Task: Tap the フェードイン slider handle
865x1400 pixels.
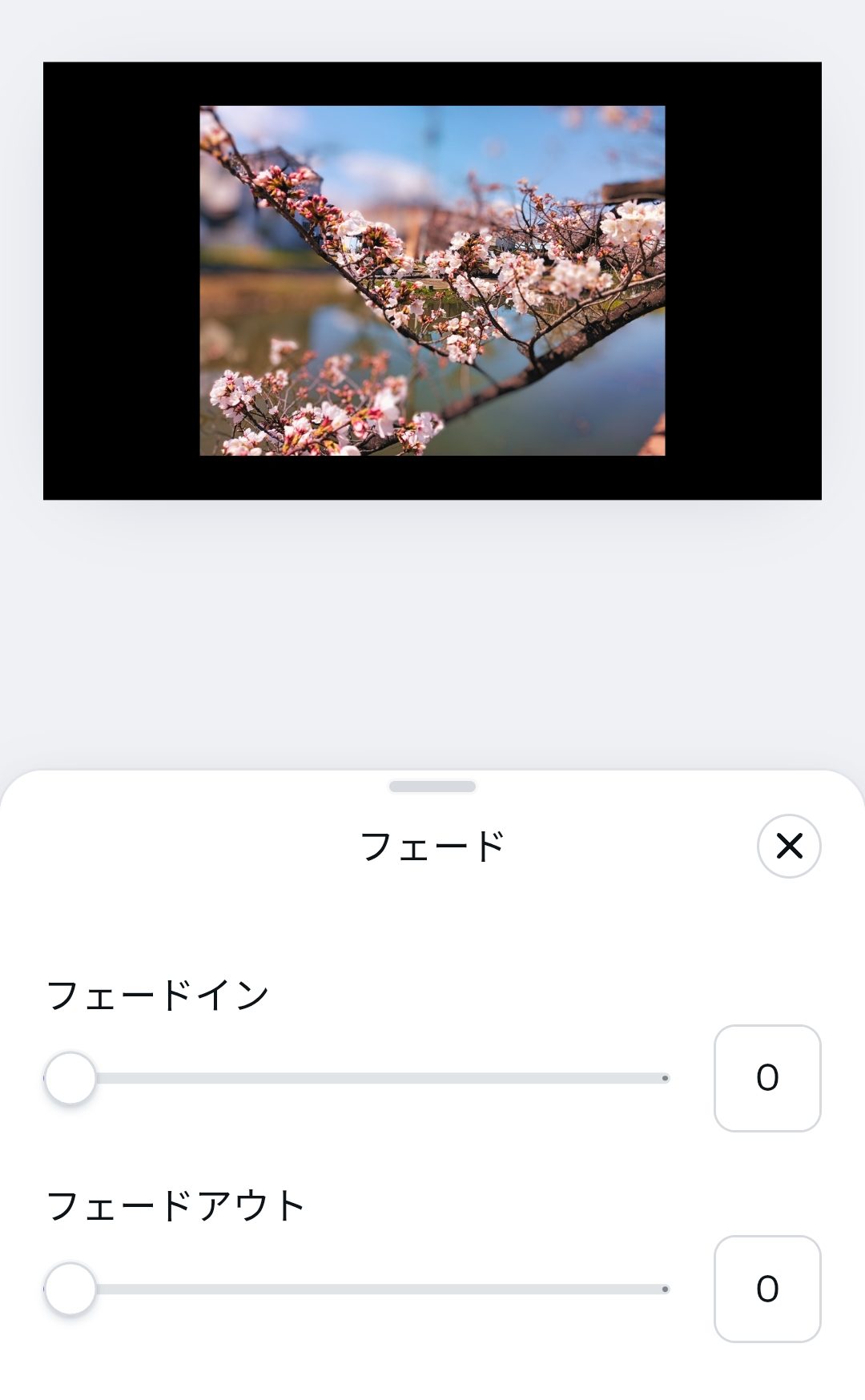Action: pos(70,1078)
